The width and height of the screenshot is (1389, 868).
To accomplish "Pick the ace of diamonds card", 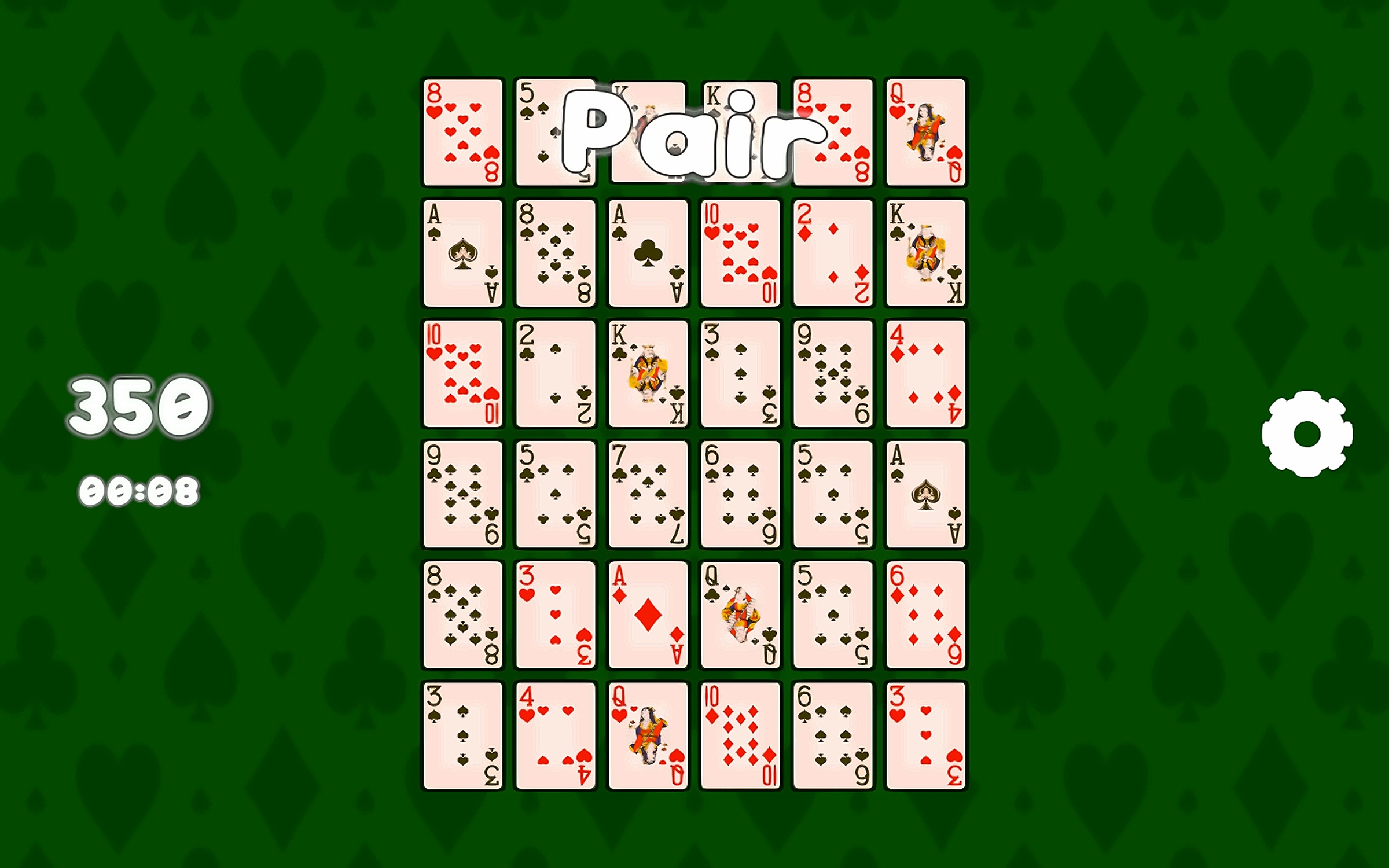I will coord(648,615).
